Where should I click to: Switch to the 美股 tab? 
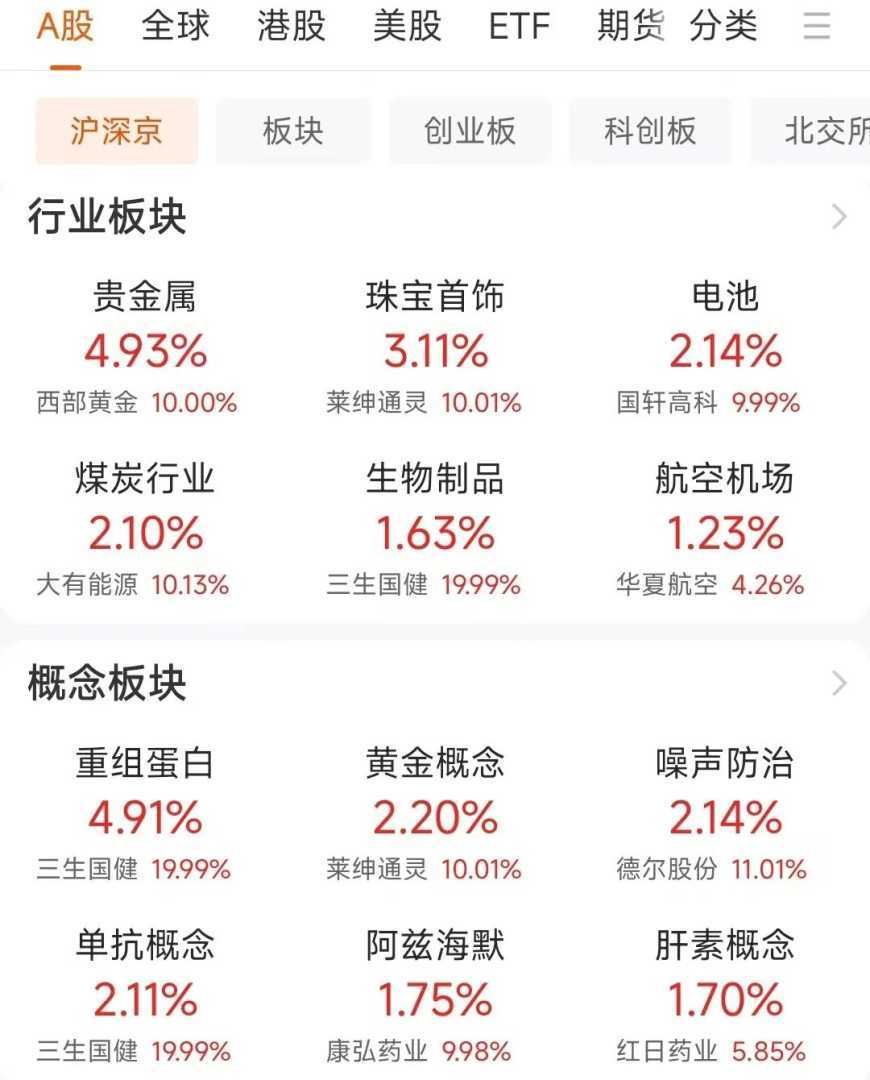click(407, 27)
